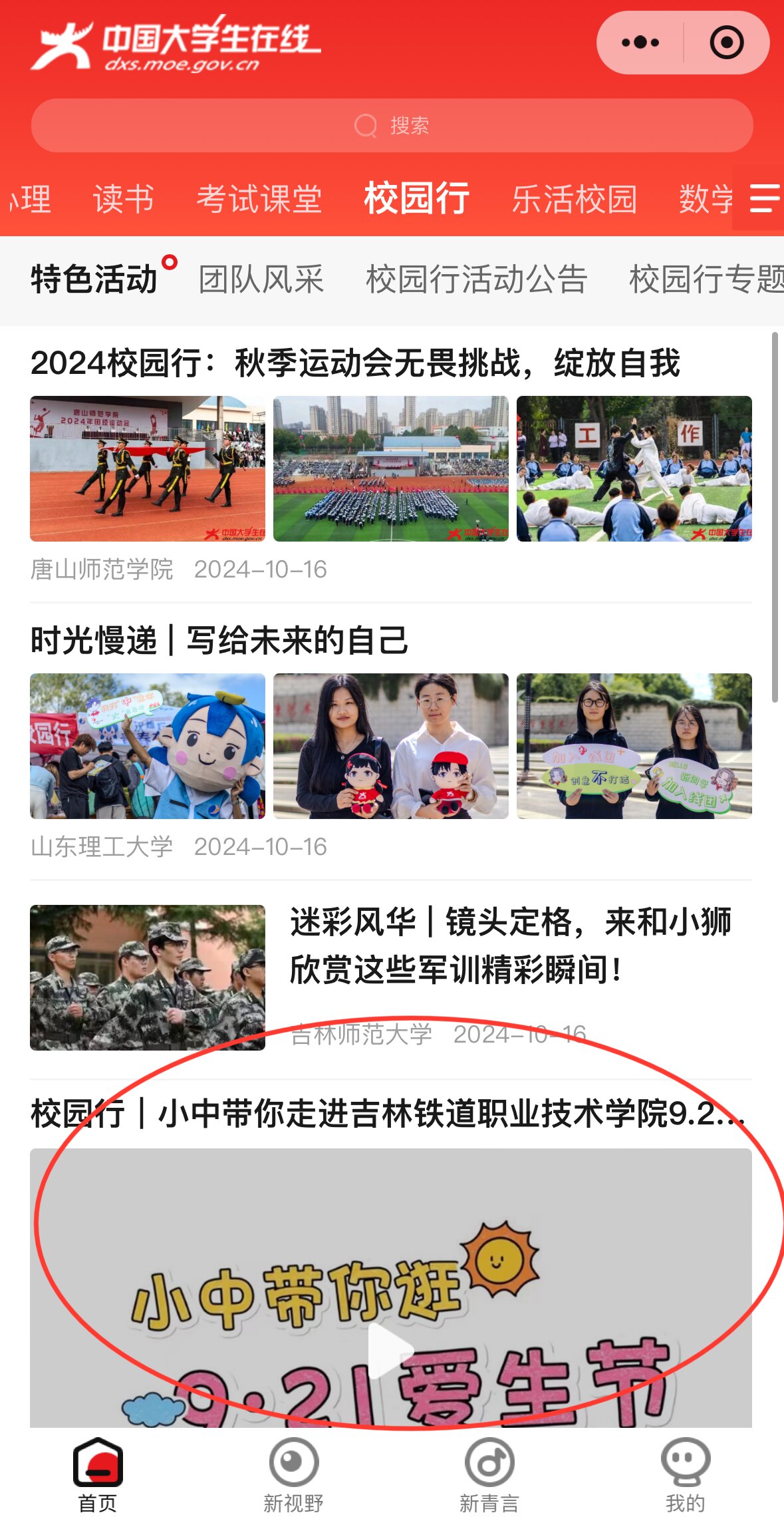Open the 我的 profile tab

(x=685, y=1474)
